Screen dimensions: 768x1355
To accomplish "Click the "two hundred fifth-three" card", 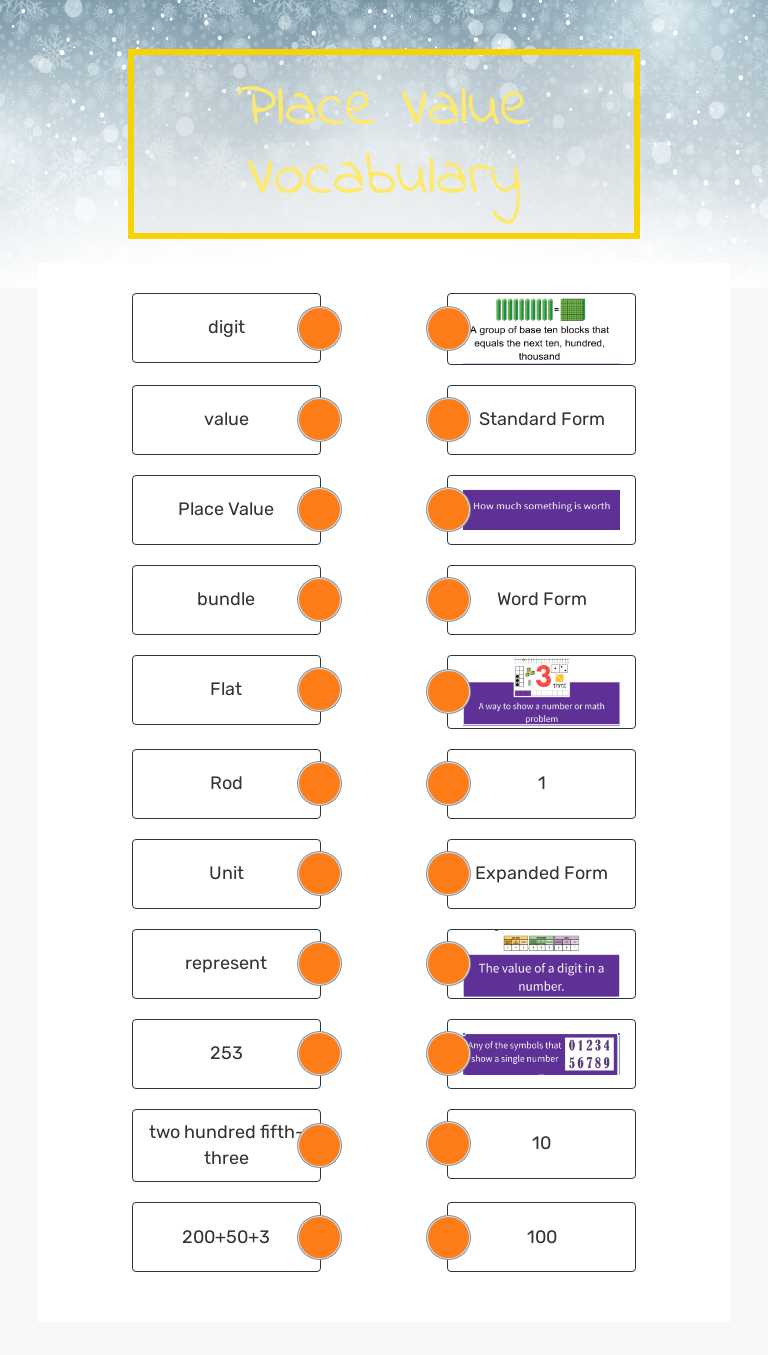I will pos(226,1145).
